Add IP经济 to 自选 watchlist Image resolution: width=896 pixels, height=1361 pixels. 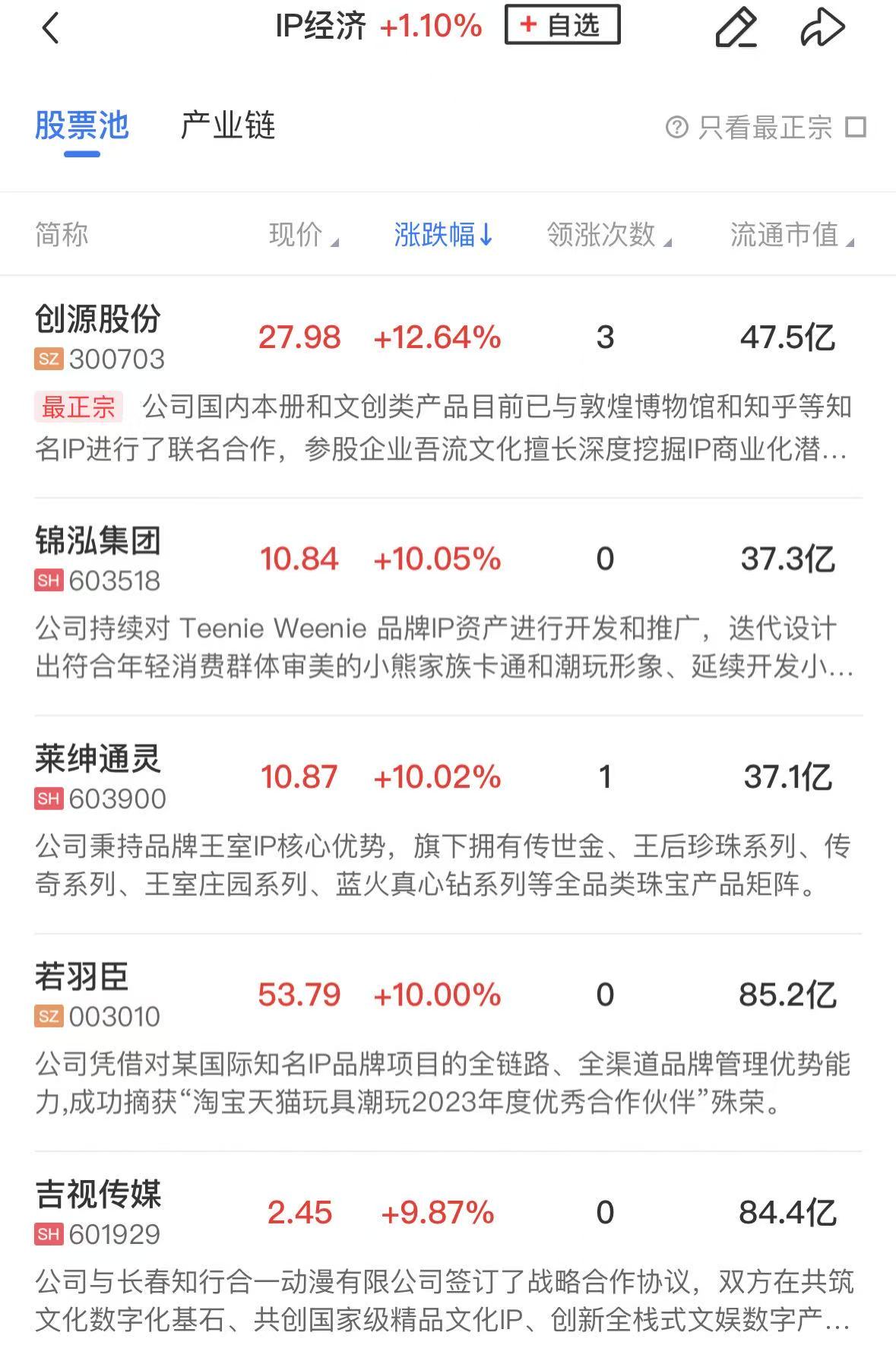pos(562,26)
